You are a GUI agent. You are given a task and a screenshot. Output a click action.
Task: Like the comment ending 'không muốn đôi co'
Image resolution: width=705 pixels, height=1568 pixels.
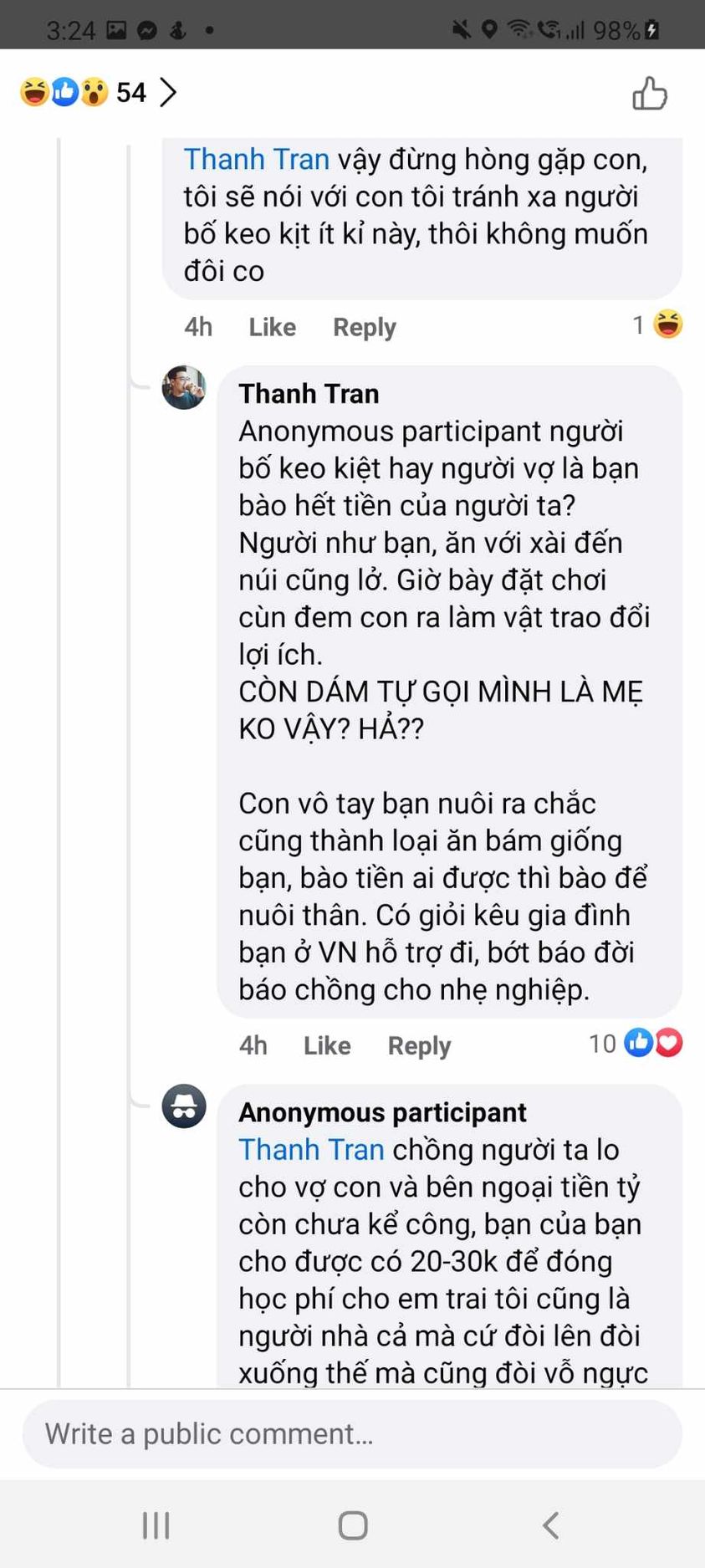[272, 327]
